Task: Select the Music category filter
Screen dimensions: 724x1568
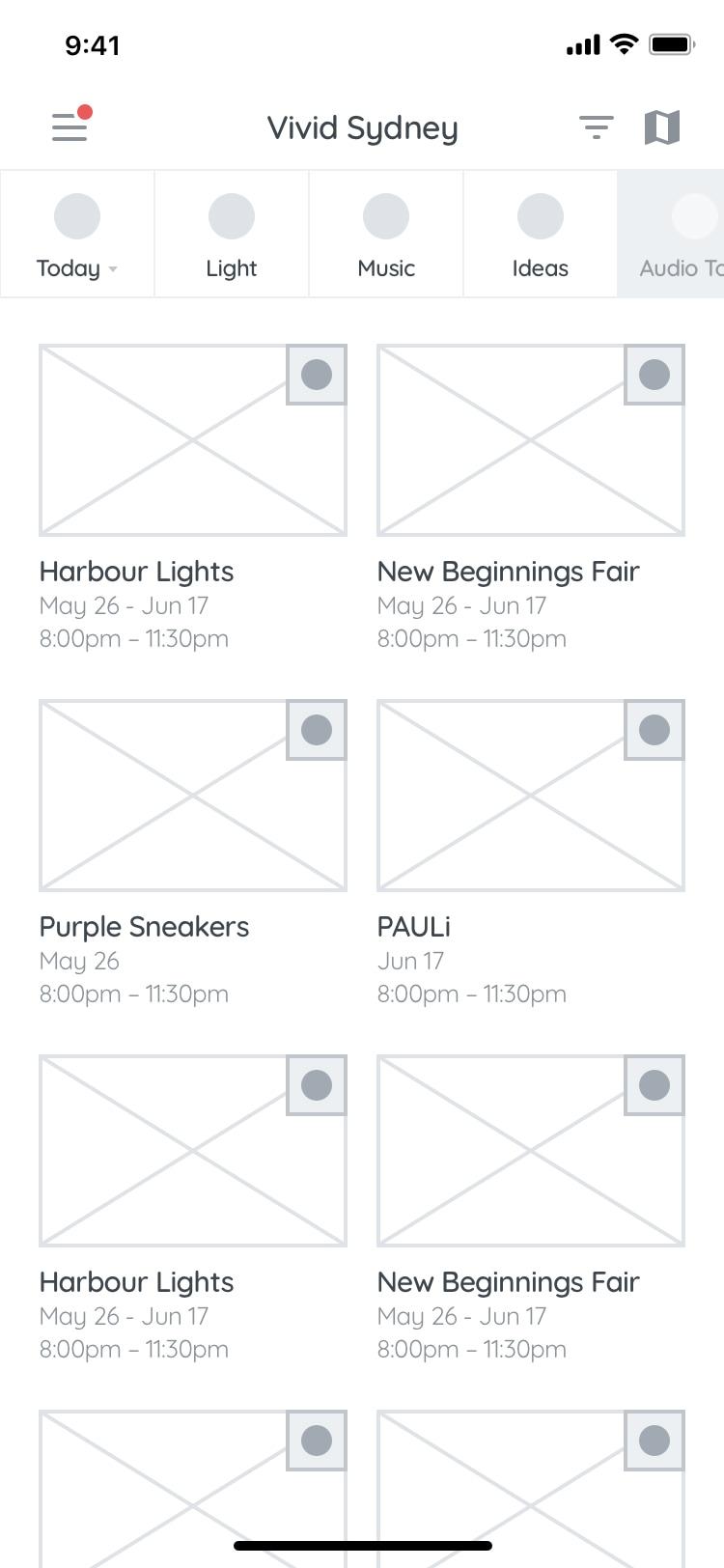Action: pyautogui.click(x=385, y=234)
